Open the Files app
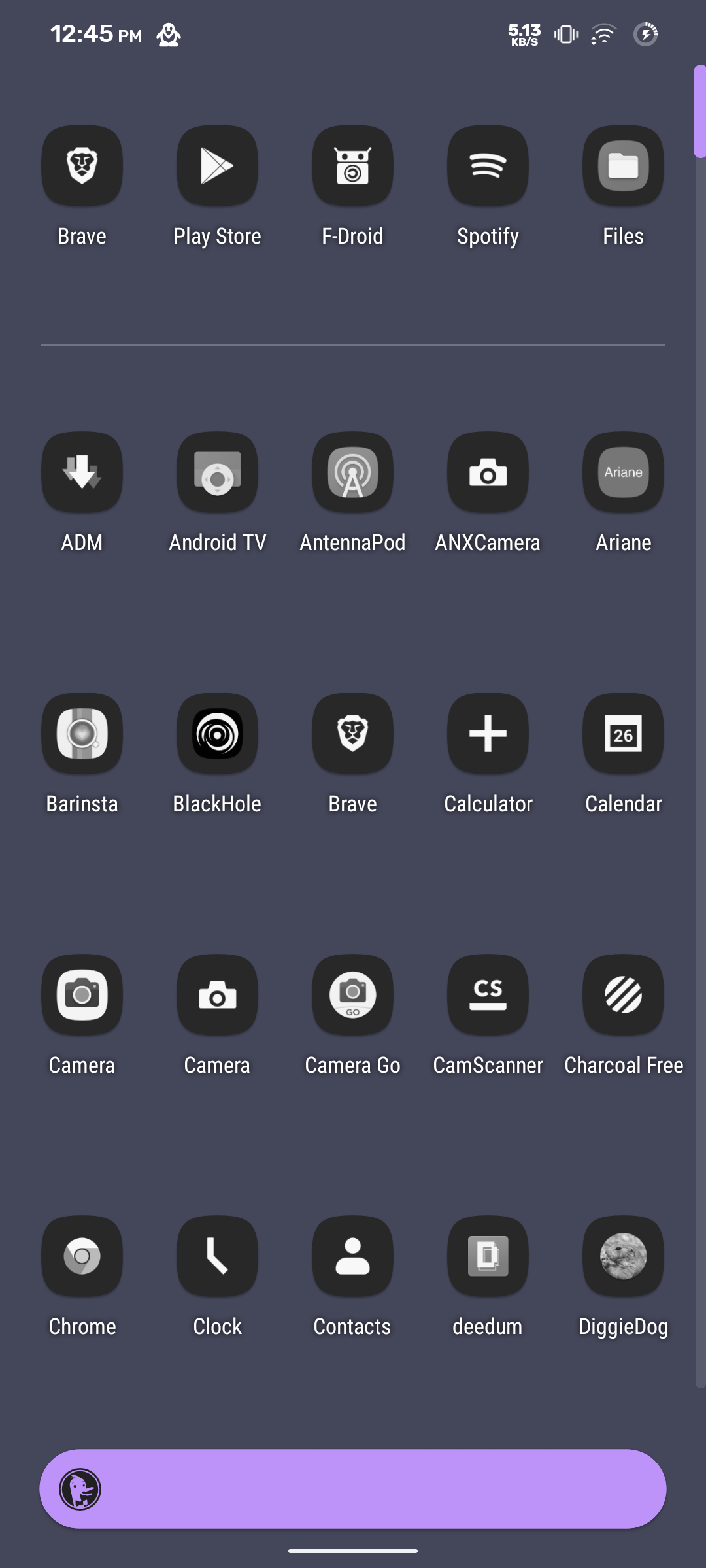The image size is (706, 1568). tap(622, 165)
